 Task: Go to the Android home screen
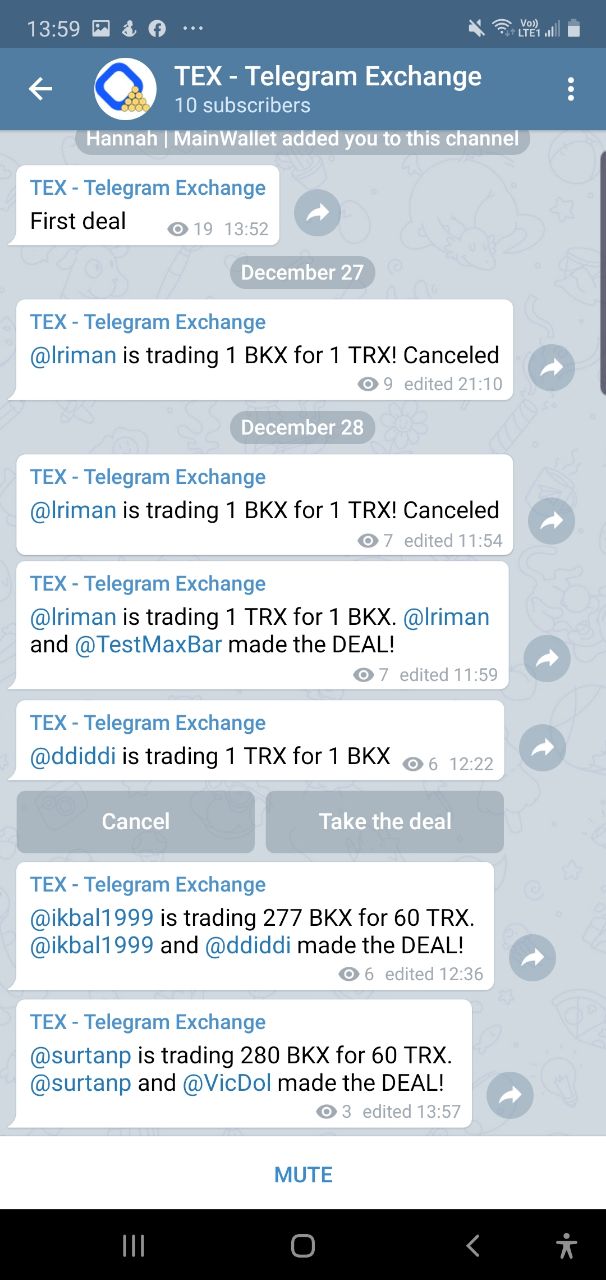(x=303, y=1245)
